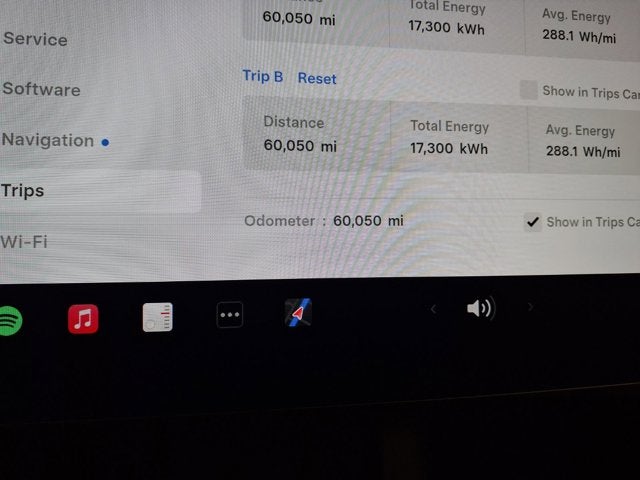The height and width of the screenshot is (480, 640).
Task: Rename Trip B label
Action: pos(262,76)
